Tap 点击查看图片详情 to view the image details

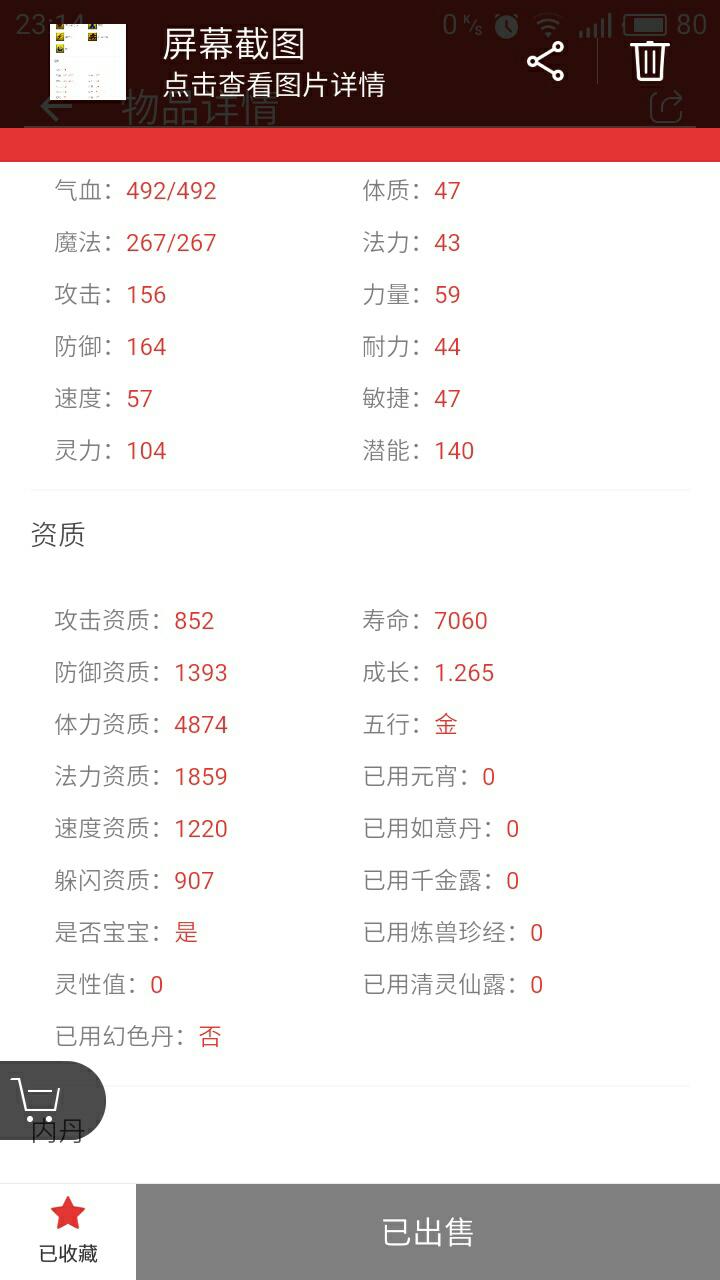[274, 85]
